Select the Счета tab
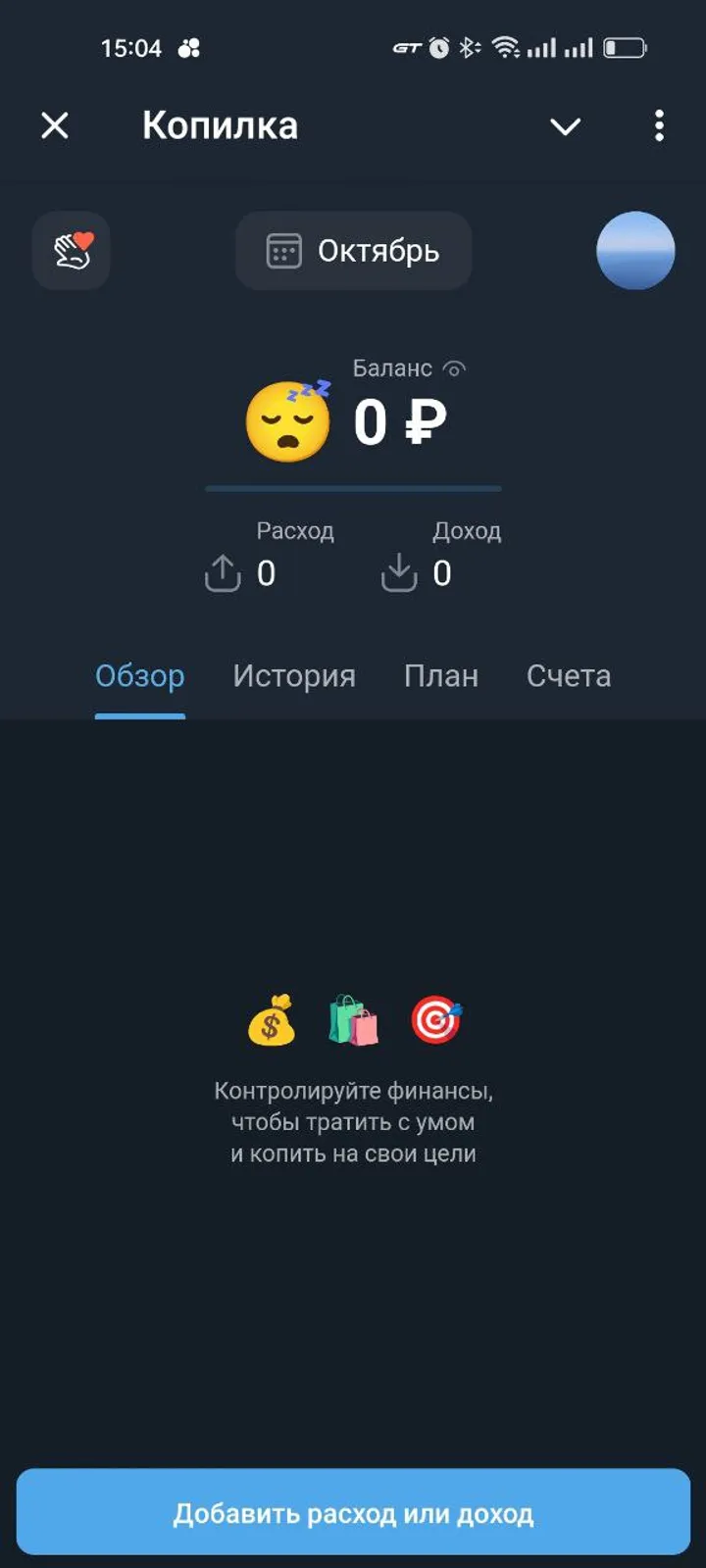Screen dimensions: 706x1568 [569, 675]
